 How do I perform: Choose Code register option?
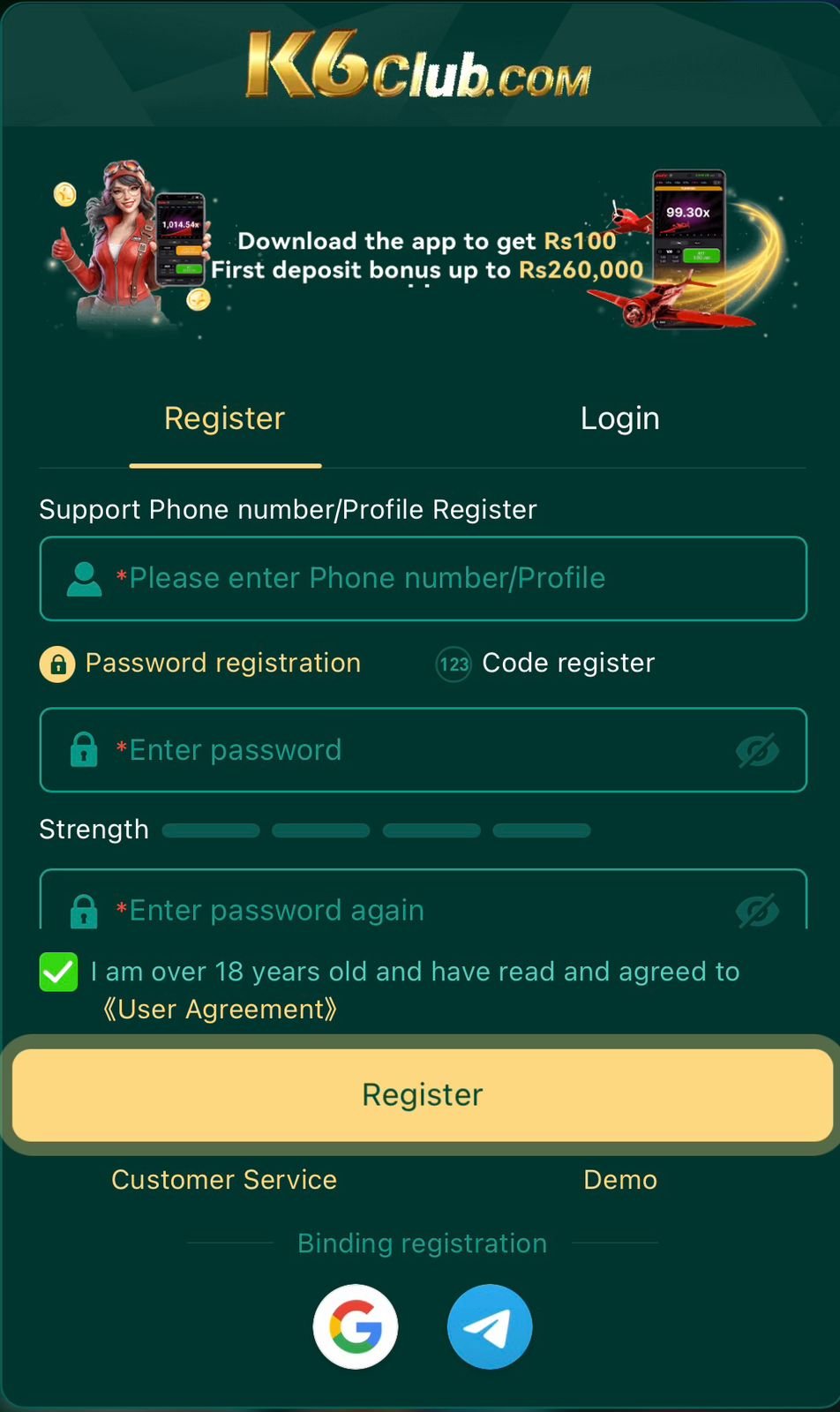(545, 663)
